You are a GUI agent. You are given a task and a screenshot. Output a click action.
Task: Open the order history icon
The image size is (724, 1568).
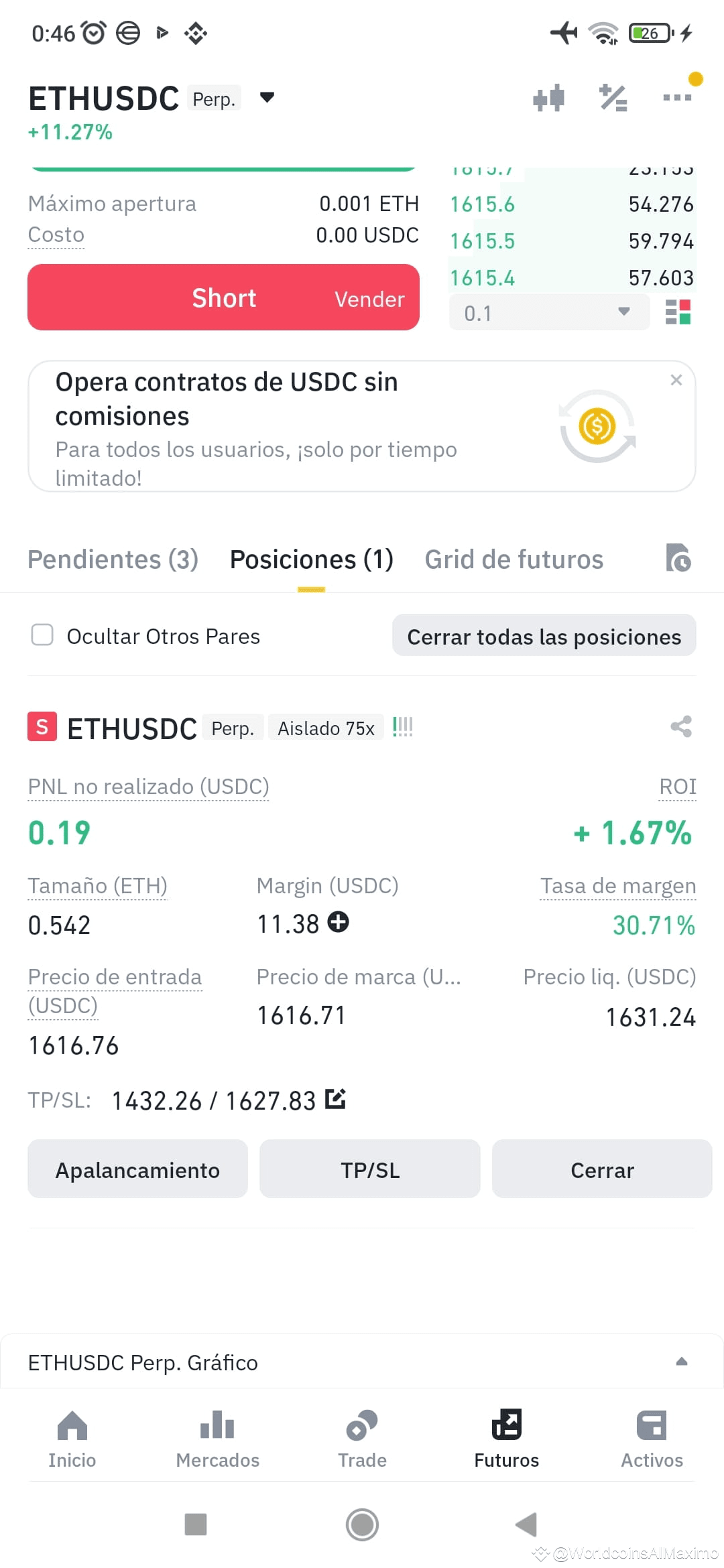(x=678, y=558)
